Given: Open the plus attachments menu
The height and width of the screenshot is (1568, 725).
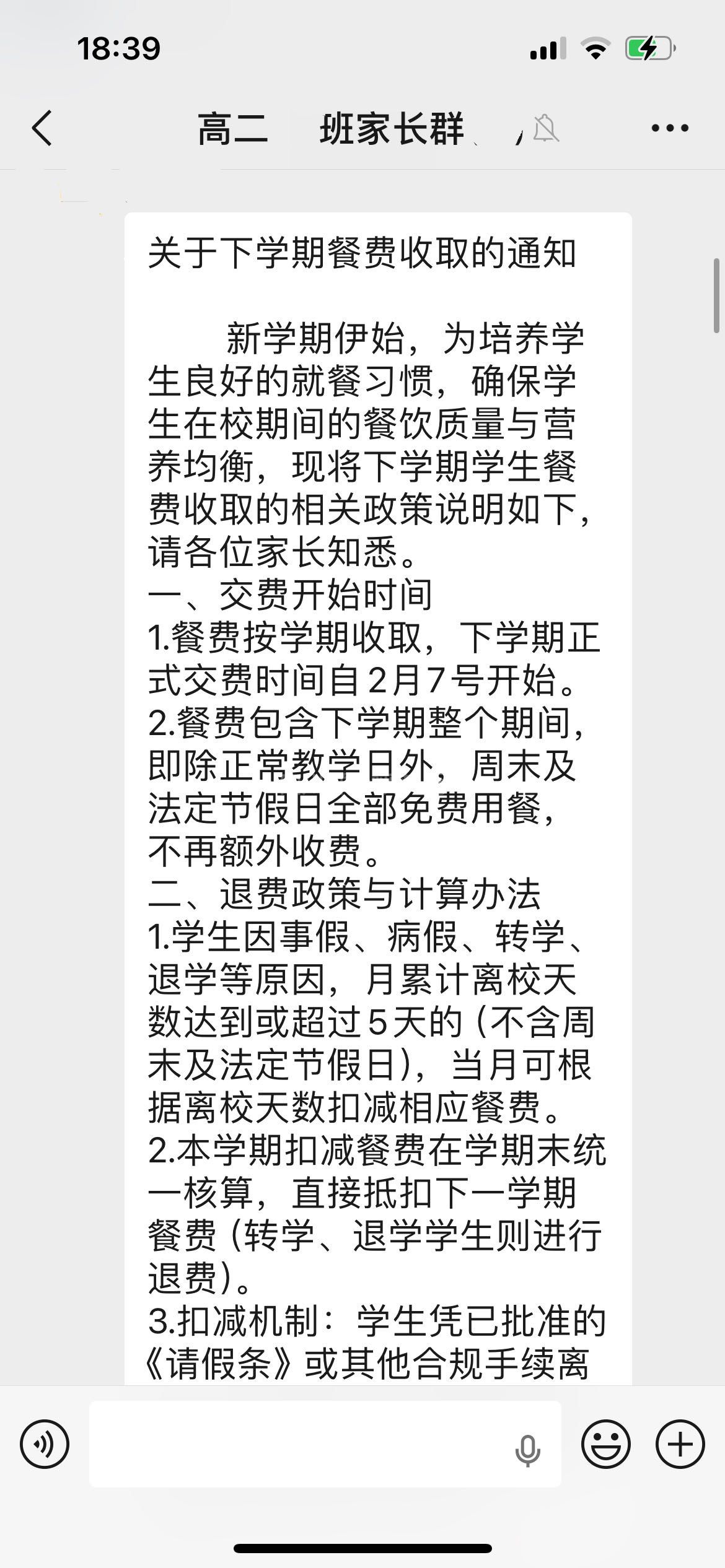Looking at the screenshot, I should [680, 1444].
